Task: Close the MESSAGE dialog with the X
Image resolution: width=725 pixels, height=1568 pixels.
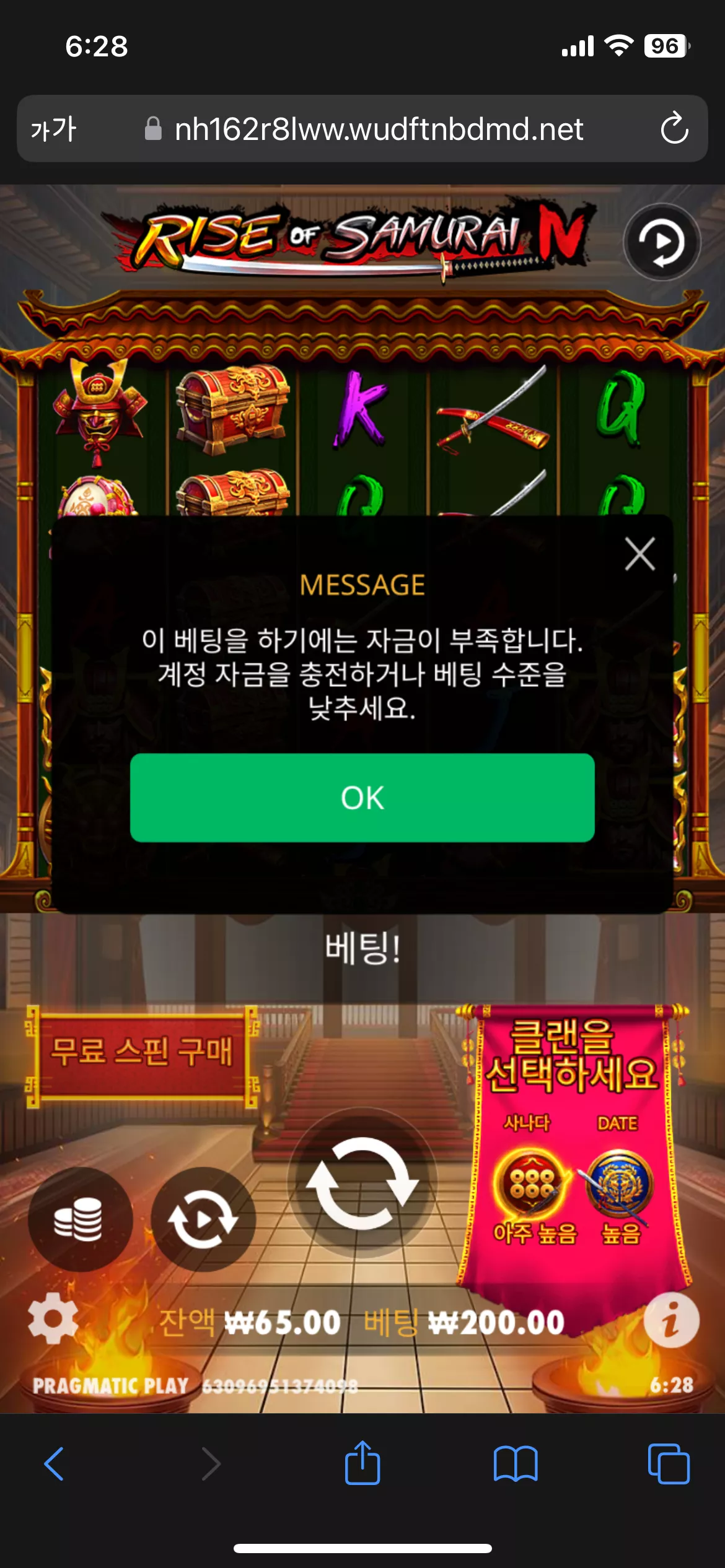Action: pyautogui.click(x=640, y=554)
